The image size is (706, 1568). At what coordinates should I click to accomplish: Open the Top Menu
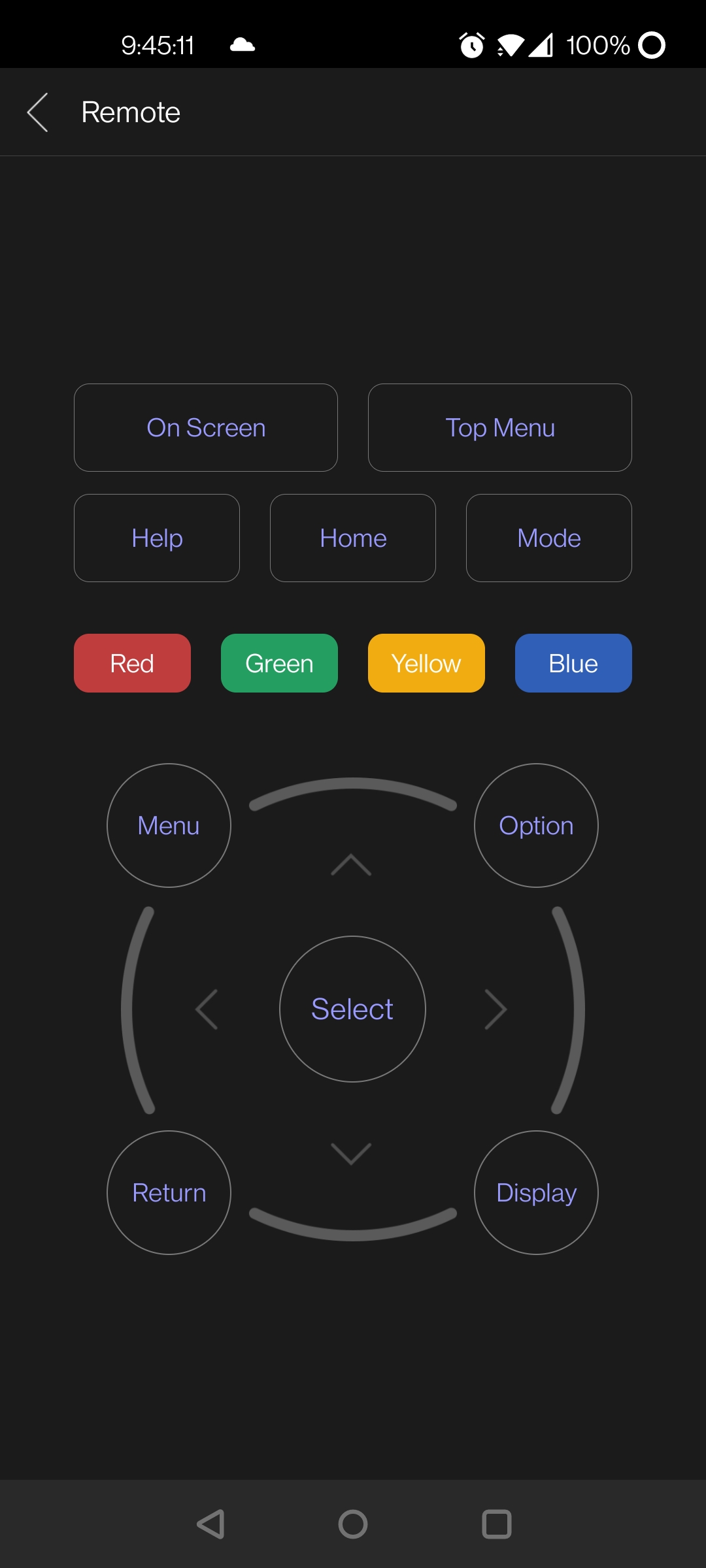500,428
